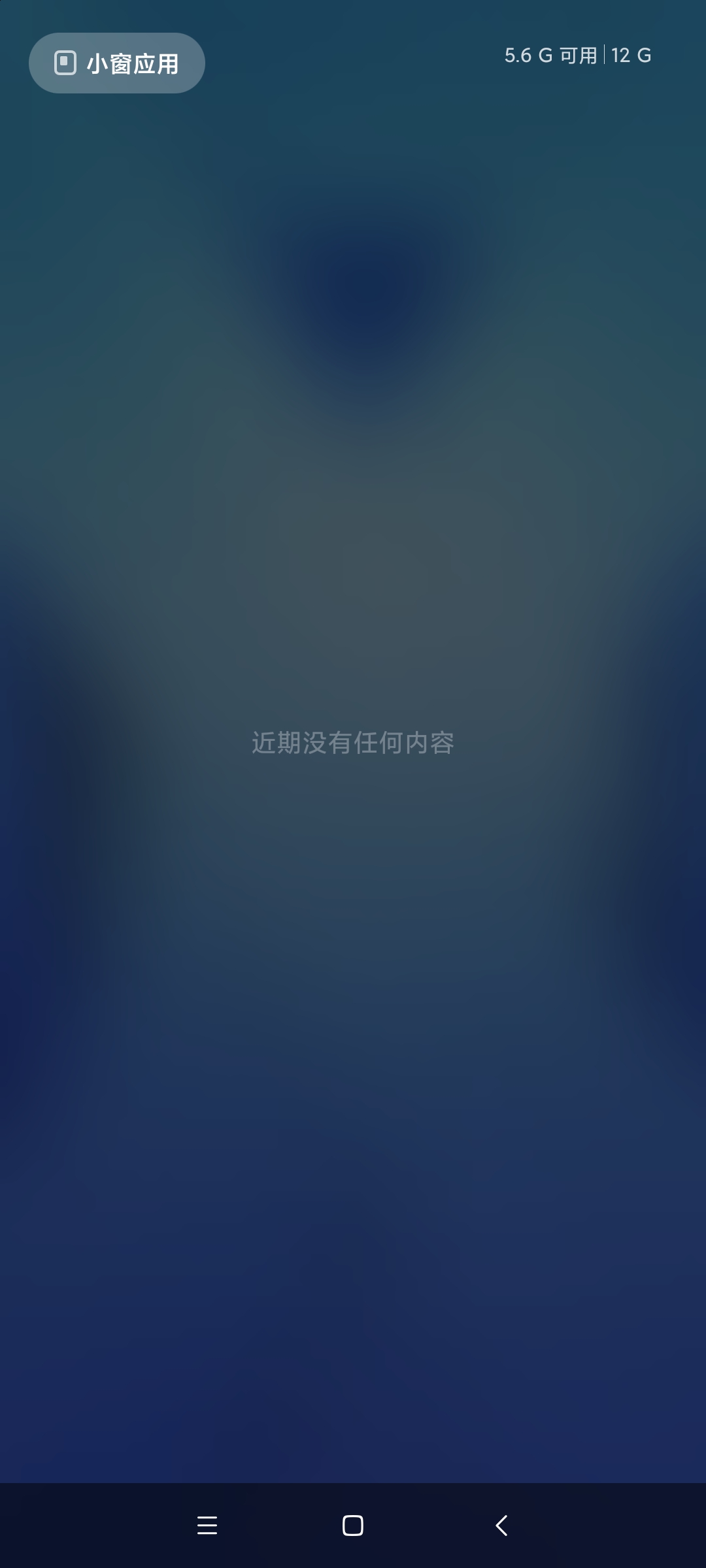This screenshot has height=1568, width=706.
Task: Tap the recent apps menu button
Action: pyautogui.click(x=207, y=1526)
